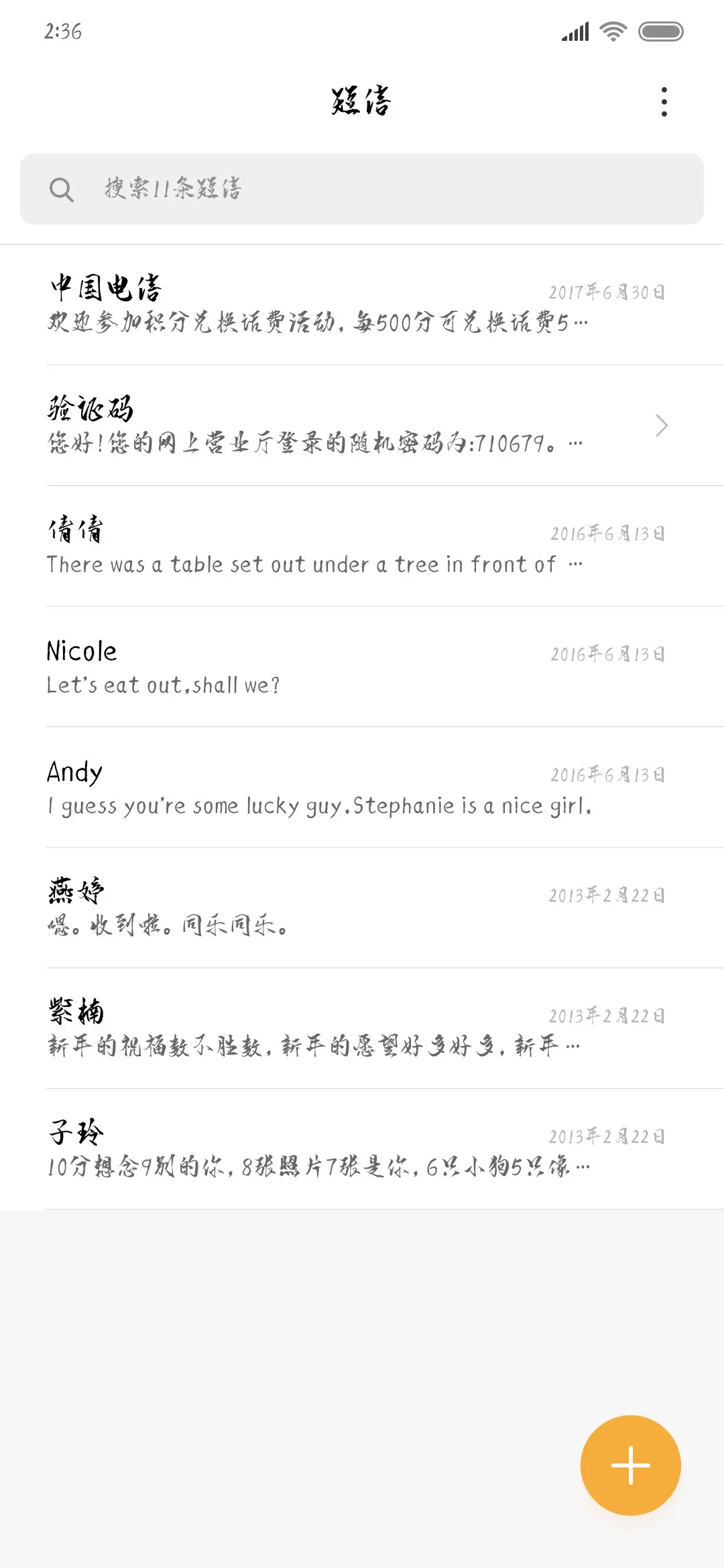Open the three-dot overflow menu
Image resolution: width=724 pixels, height=1568 pixels.
[x=663, y=102]
